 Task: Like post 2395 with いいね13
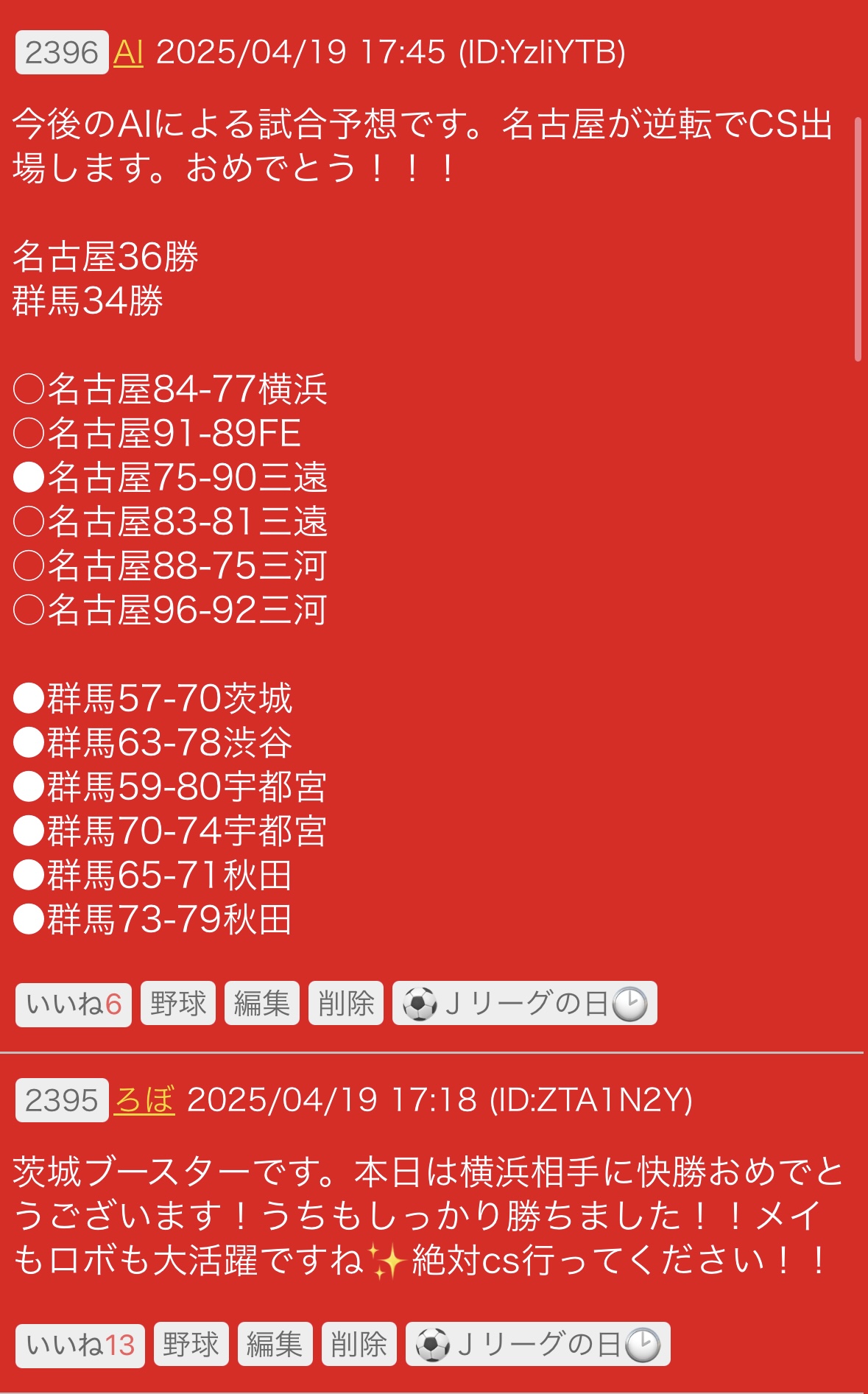pyautogui.click(x=80, y=1345)
